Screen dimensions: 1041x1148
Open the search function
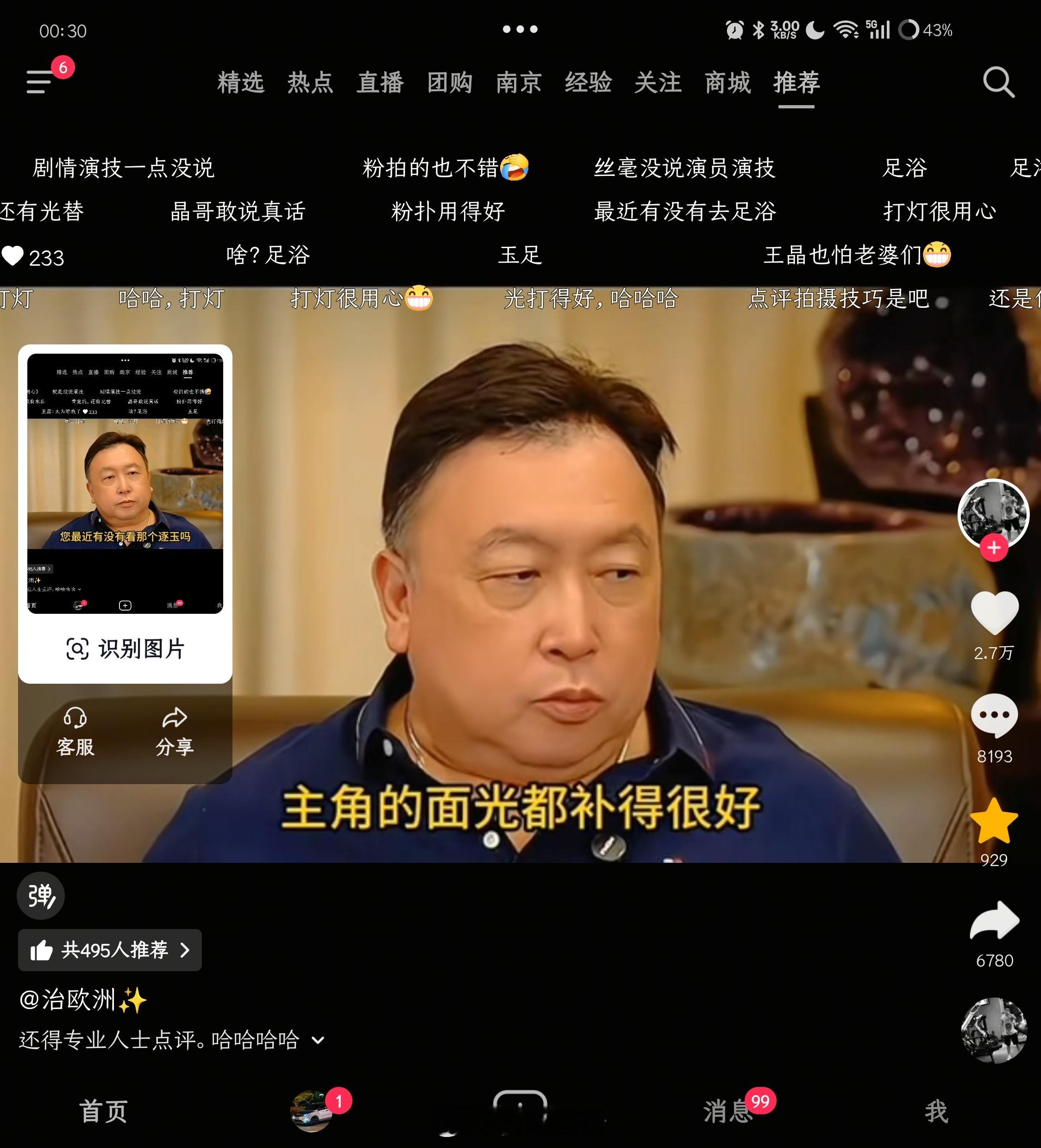click(x=998, y=82)
